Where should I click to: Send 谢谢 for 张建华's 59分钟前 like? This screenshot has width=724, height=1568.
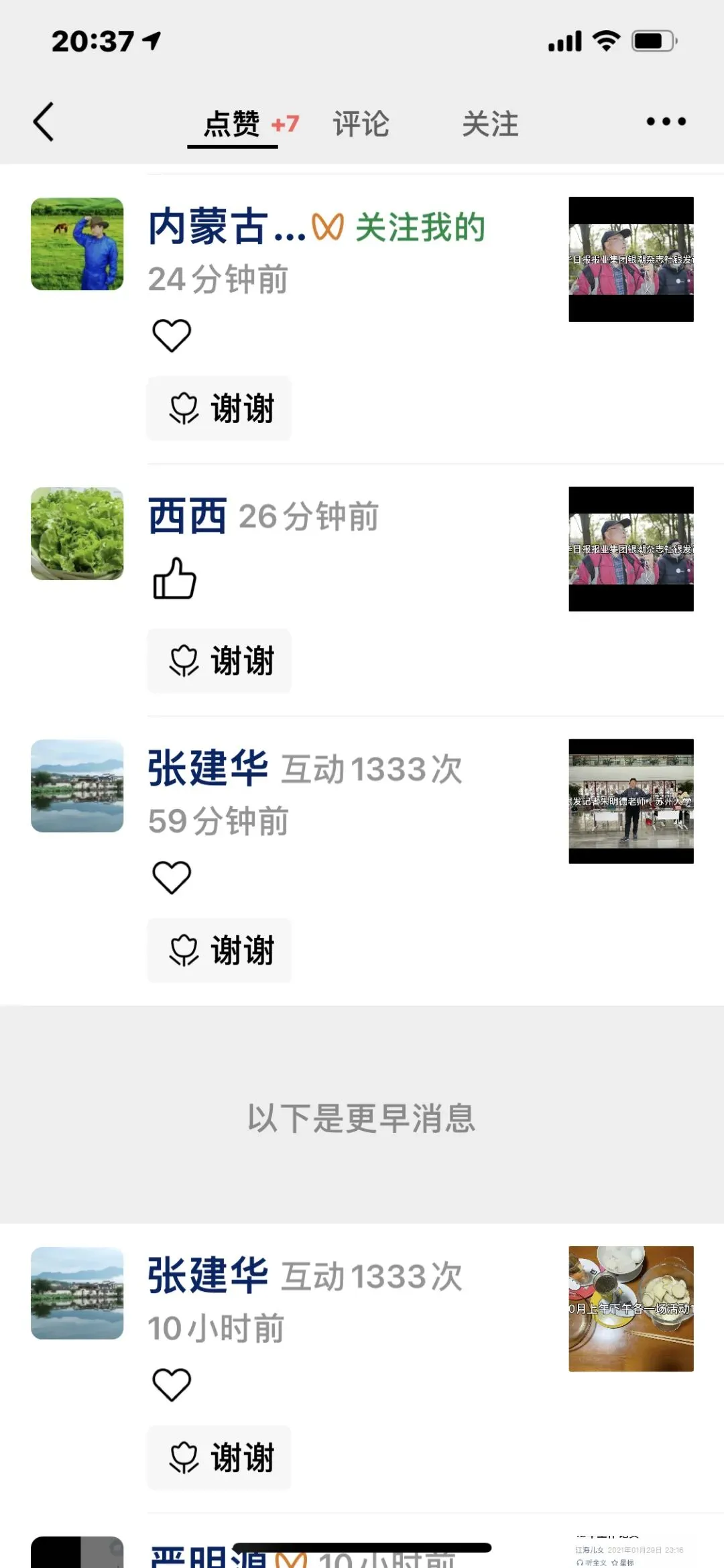(220, 951)
